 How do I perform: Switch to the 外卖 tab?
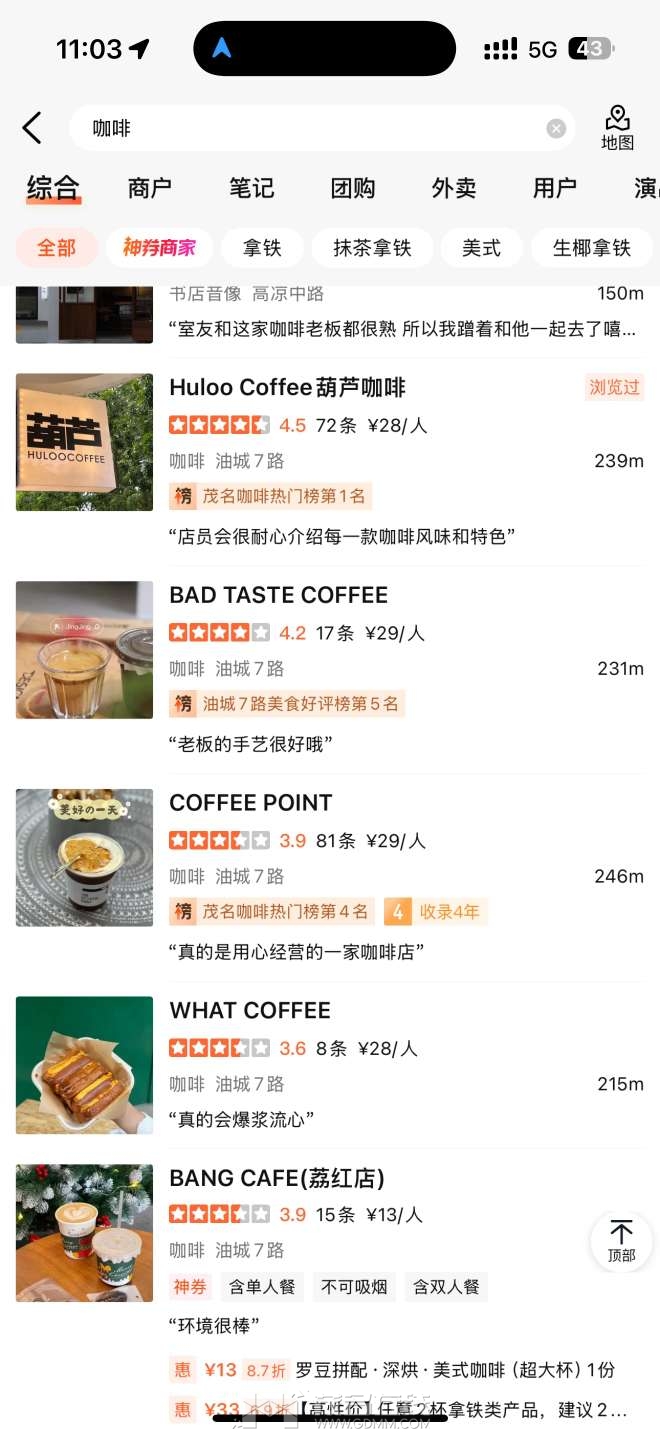pos(454,188)
